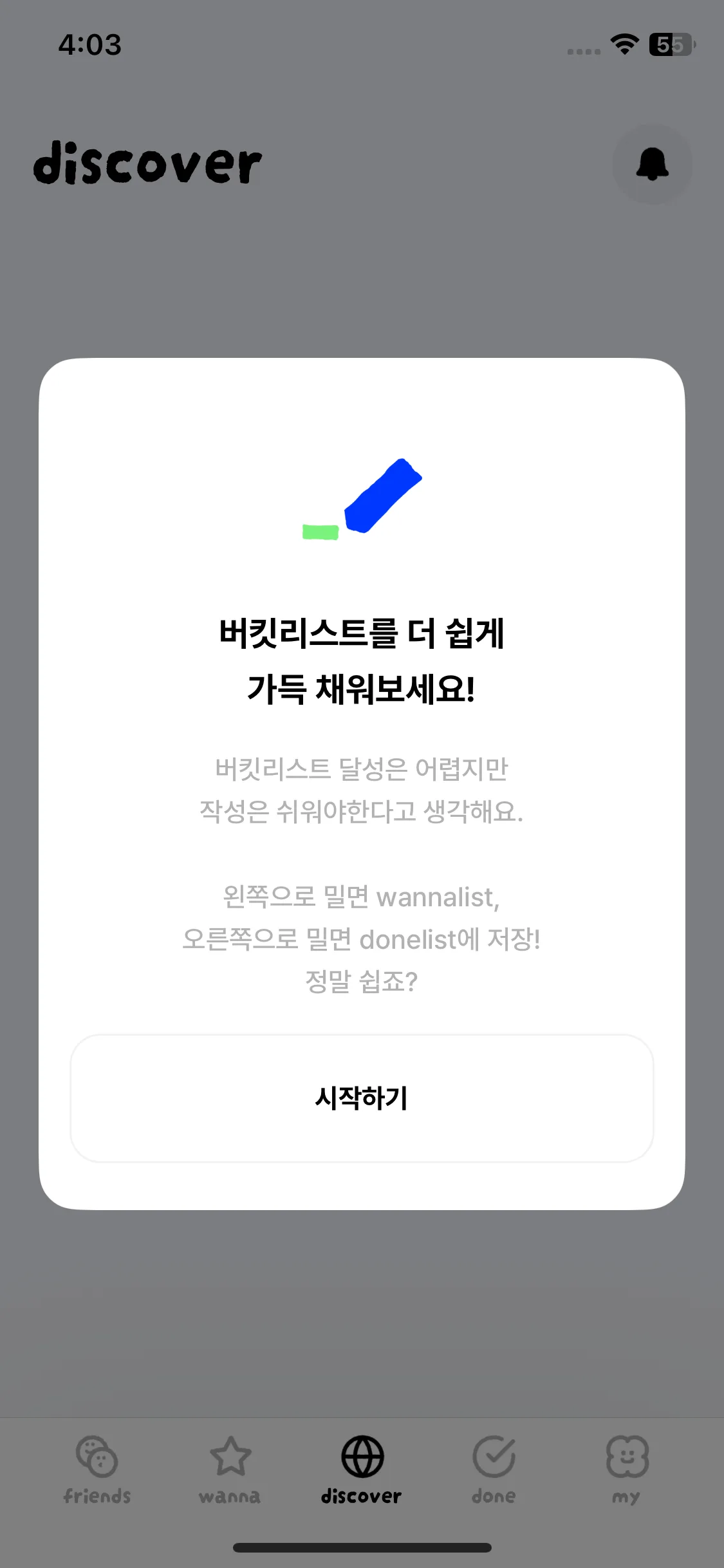Screen dimensions: 724x1568
Task: Open the notification bell icon
Action: coord(653,163)
